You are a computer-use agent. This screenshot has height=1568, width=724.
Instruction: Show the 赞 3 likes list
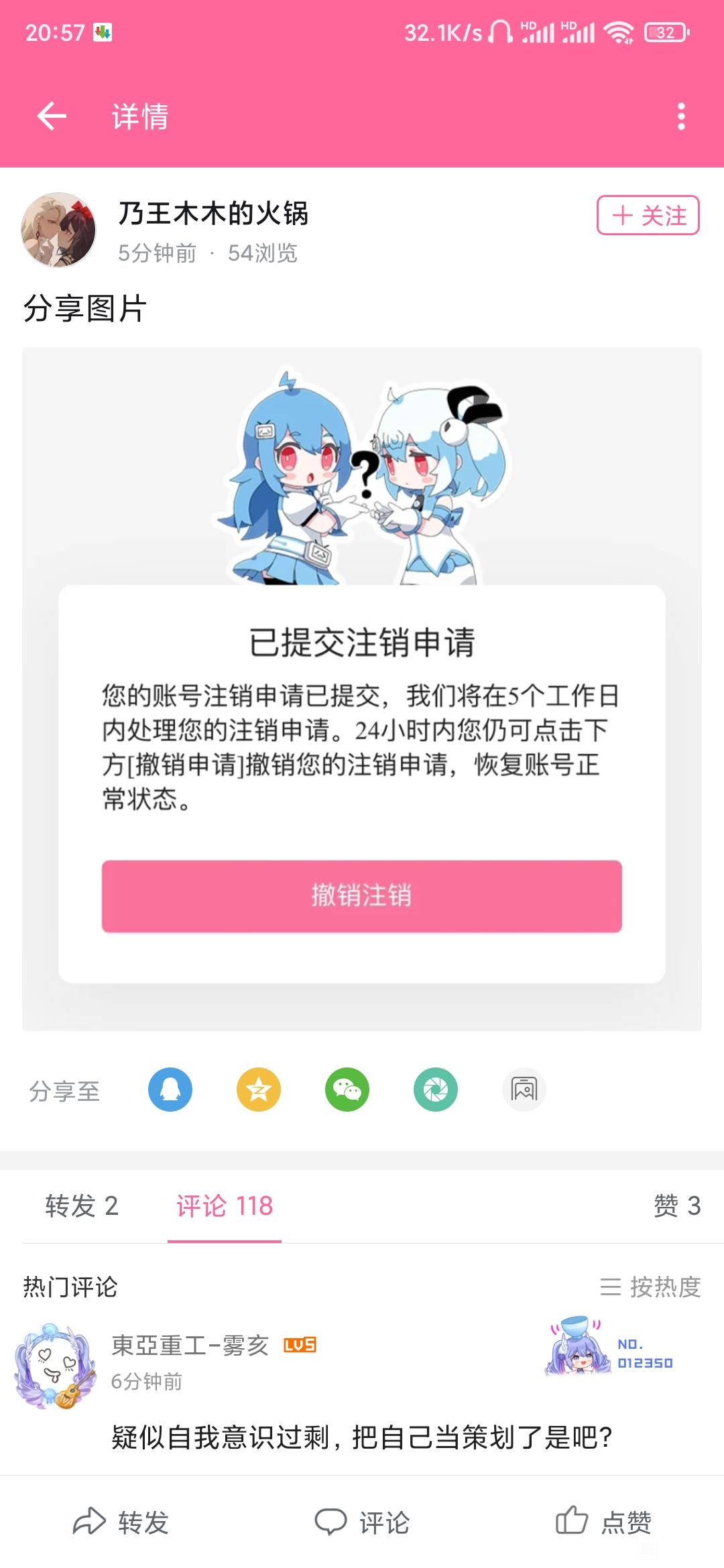676,1205
